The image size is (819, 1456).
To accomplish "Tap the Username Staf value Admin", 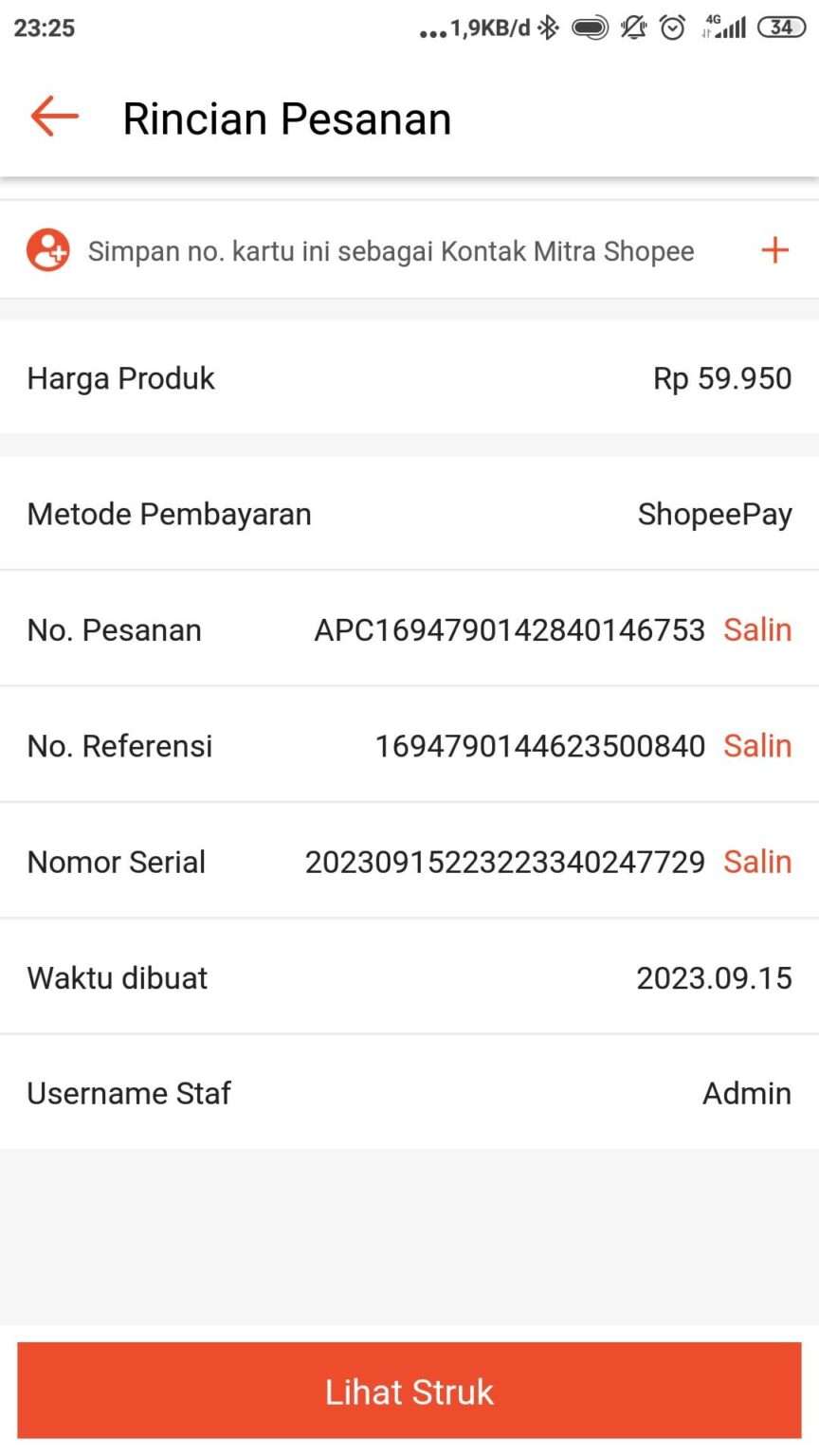I will (747, 1092).
